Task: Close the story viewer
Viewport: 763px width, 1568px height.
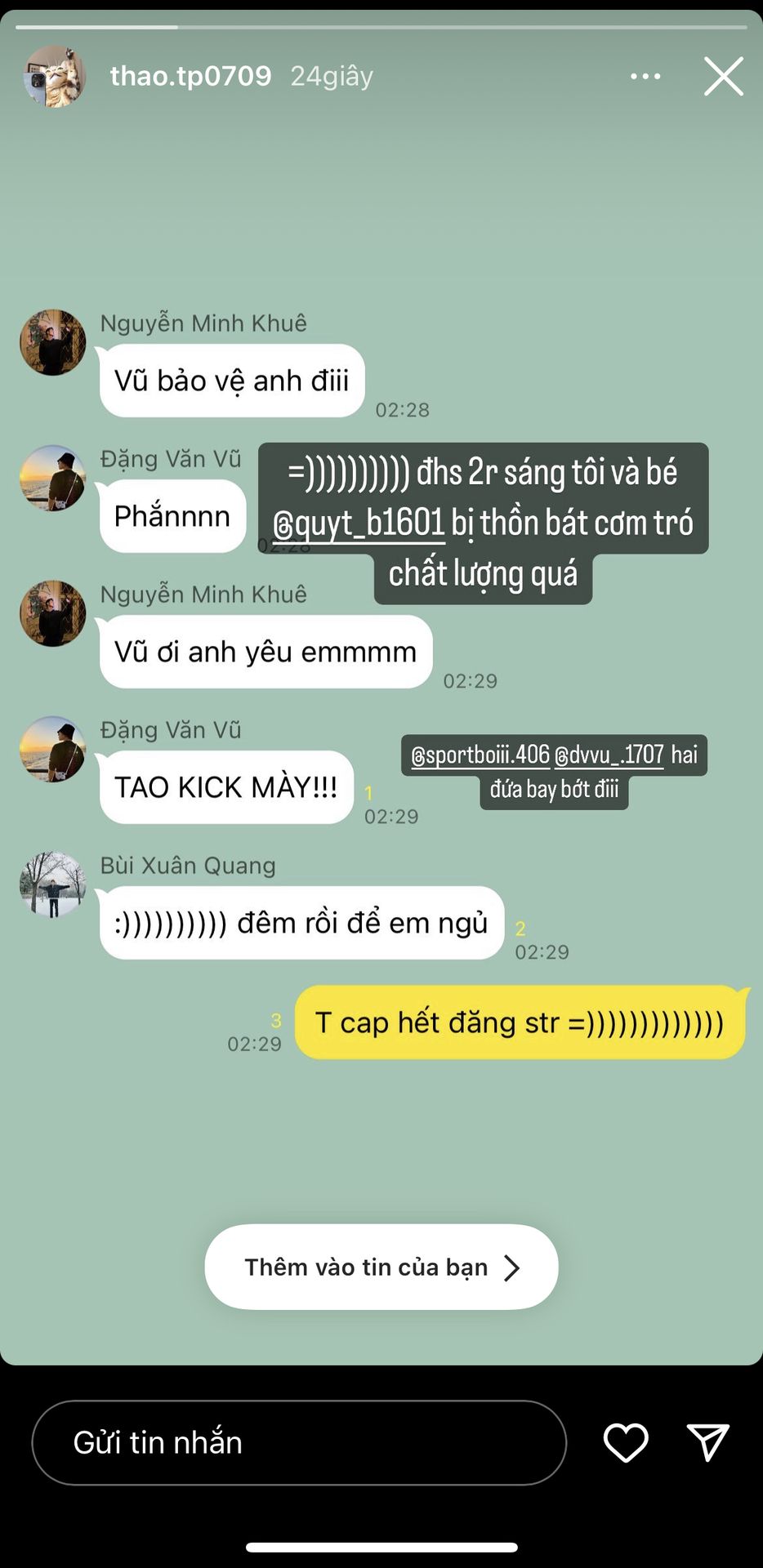Action: [723, 77]
